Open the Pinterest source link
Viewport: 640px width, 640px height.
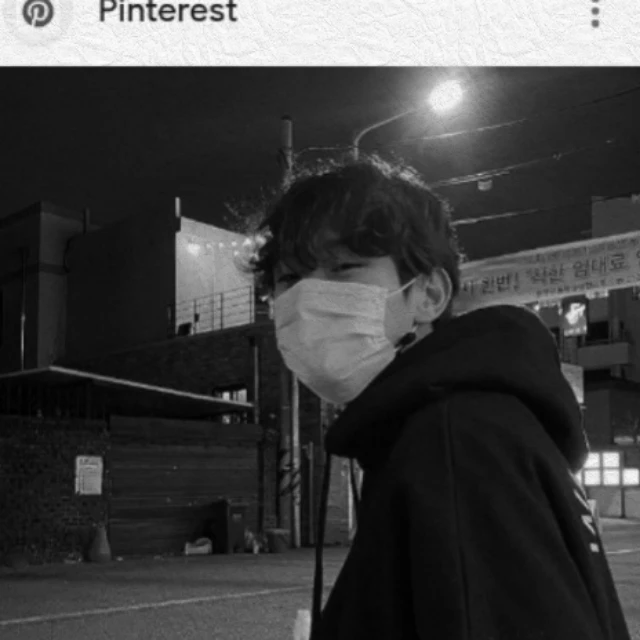click(x=168, y=11)
